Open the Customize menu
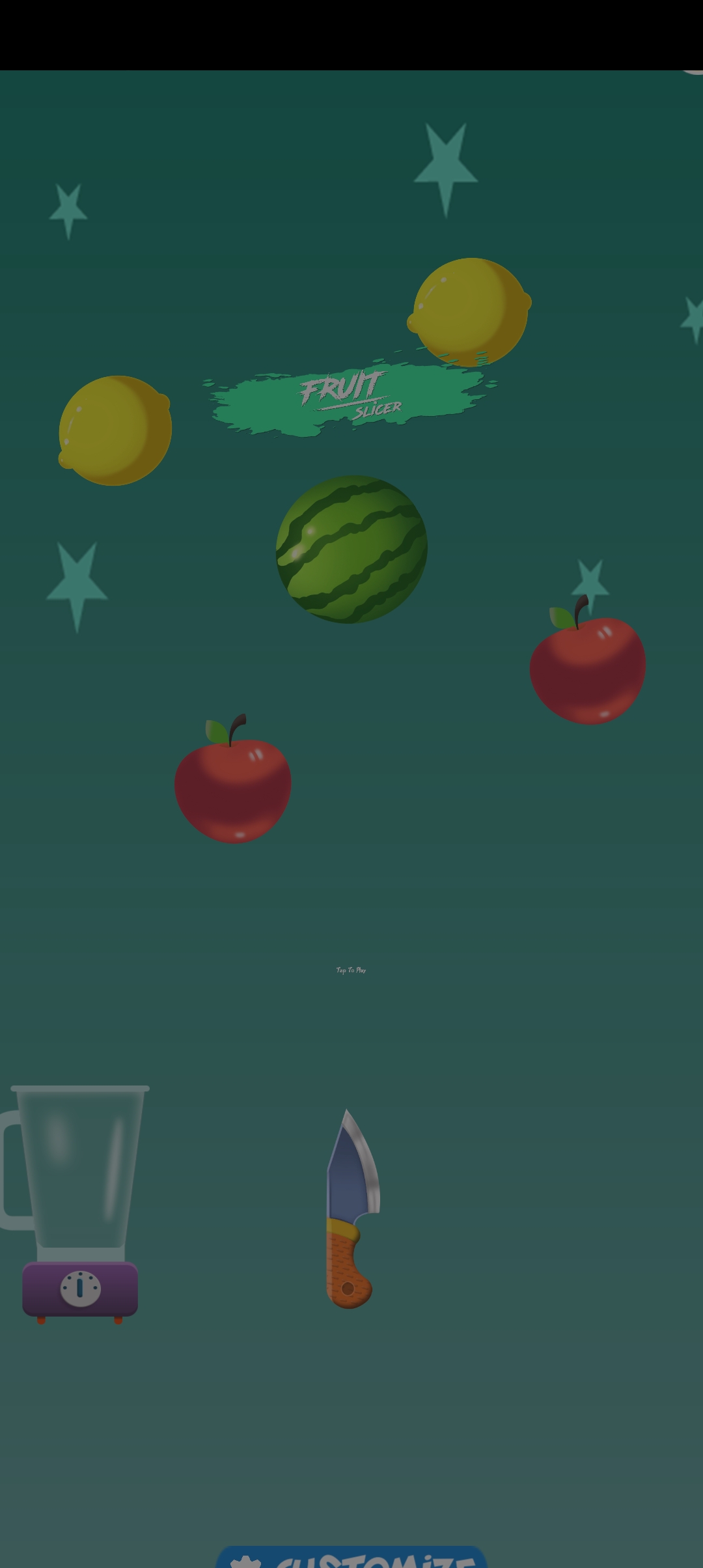 point(351,1558)
